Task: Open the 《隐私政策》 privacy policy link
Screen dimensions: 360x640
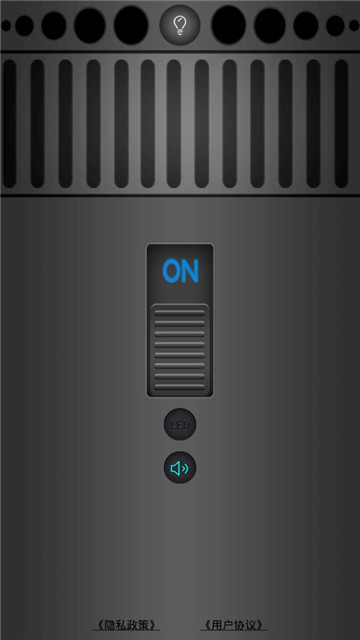Action: tap(126, 625)
